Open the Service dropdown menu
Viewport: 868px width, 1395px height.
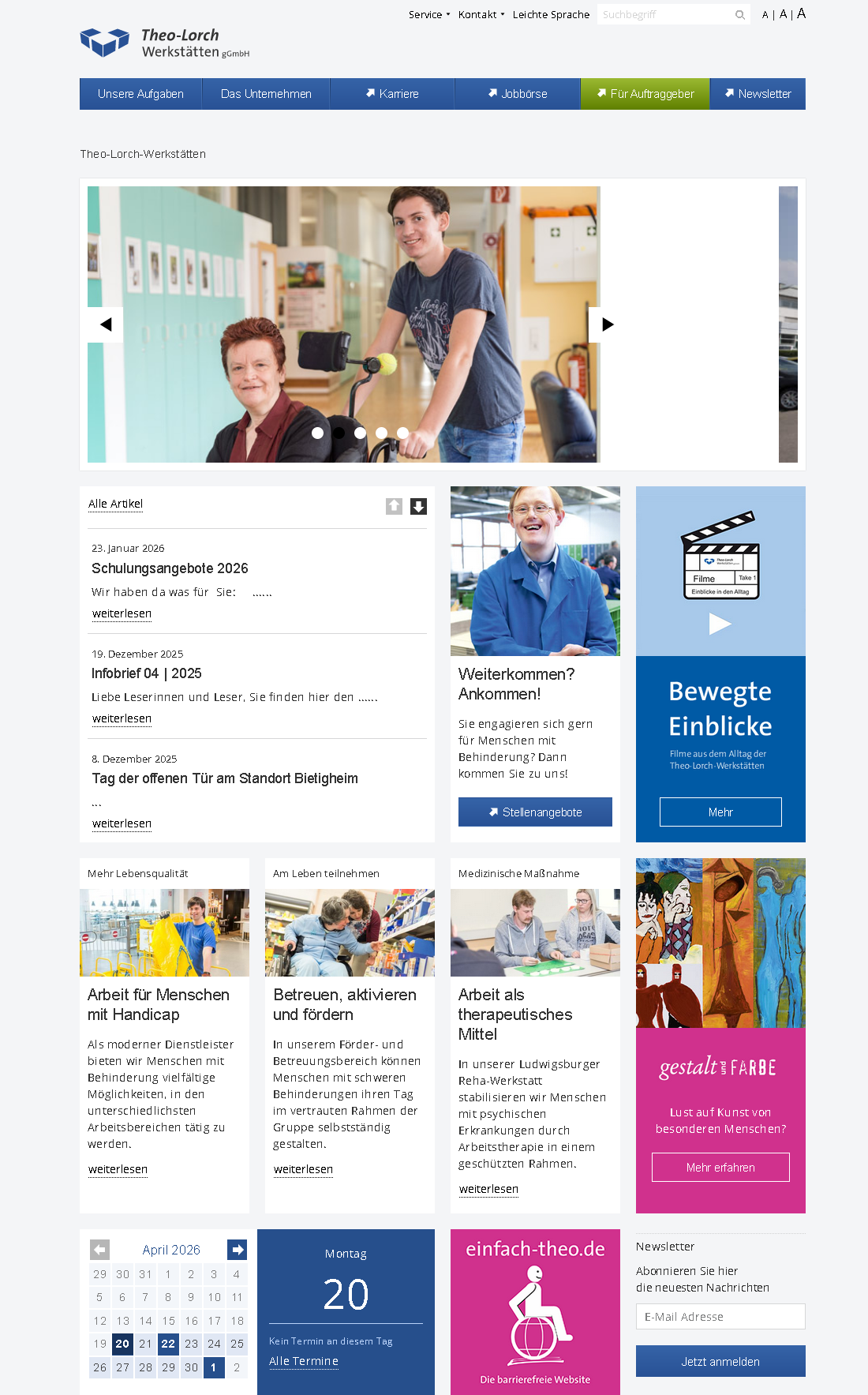(x=428, y=14)
